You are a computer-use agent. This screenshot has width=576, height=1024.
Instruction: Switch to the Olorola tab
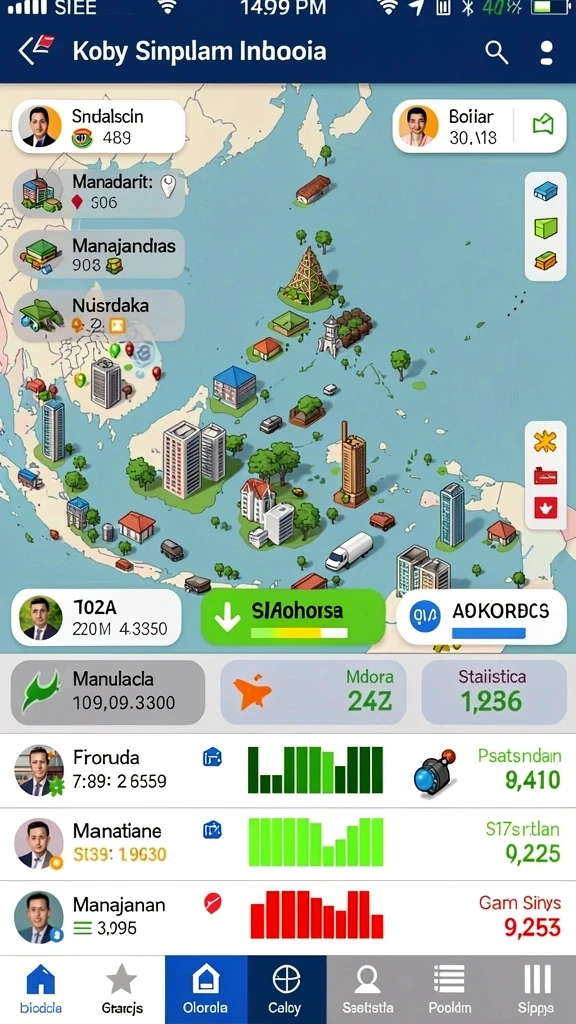206,990
